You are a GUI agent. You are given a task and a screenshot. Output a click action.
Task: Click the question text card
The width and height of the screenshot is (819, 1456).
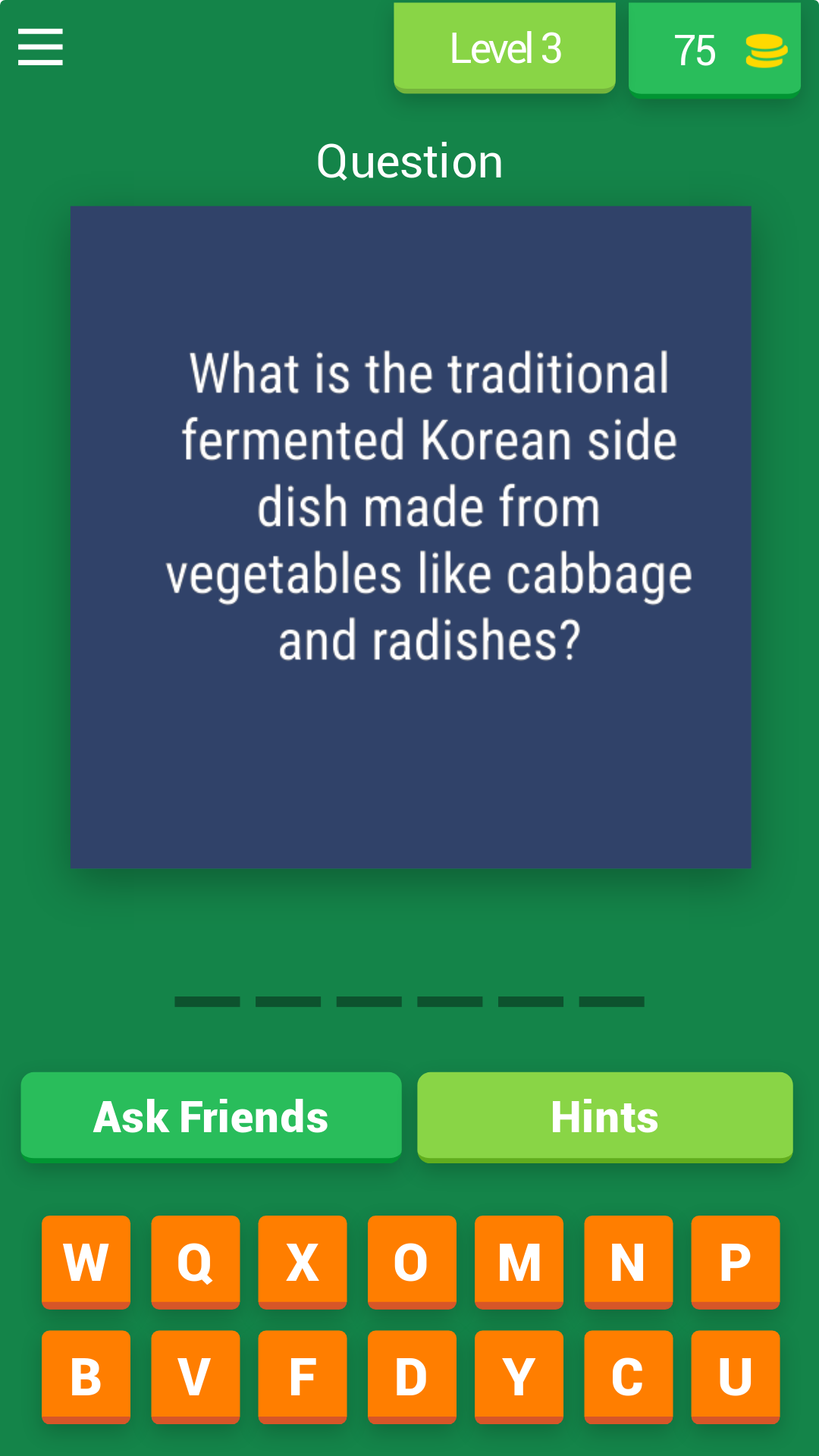tap(409, 535)
